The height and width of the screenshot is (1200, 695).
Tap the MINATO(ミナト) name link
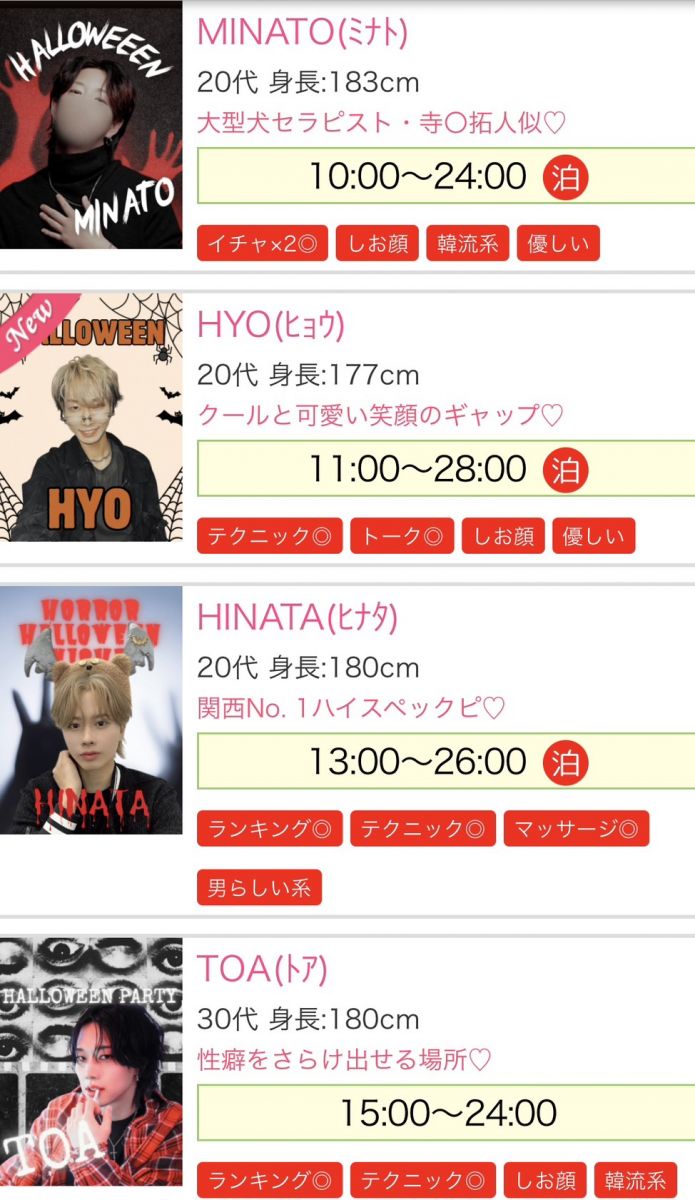click(302, 32)
